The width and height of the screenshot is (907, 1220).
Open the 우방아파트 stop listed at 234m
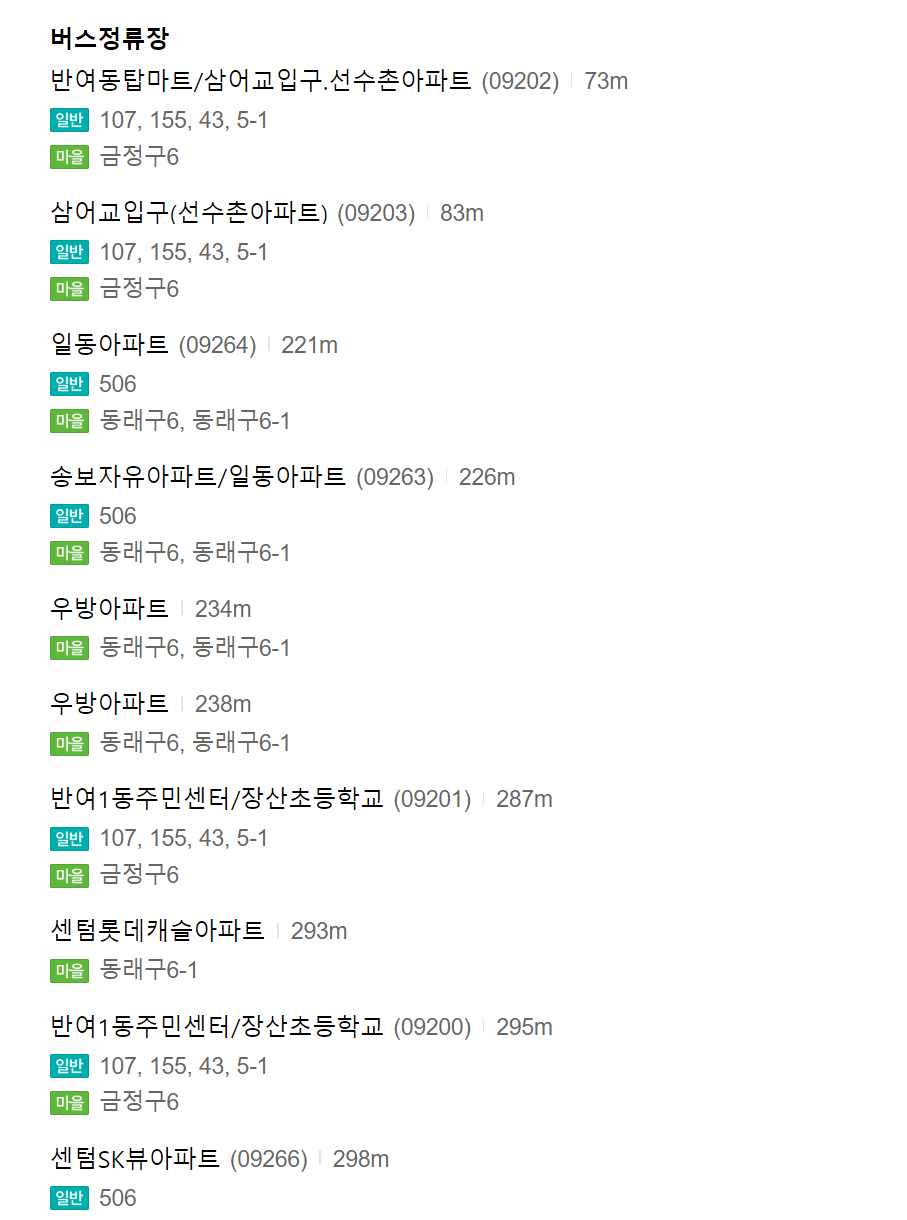point(110,608)
